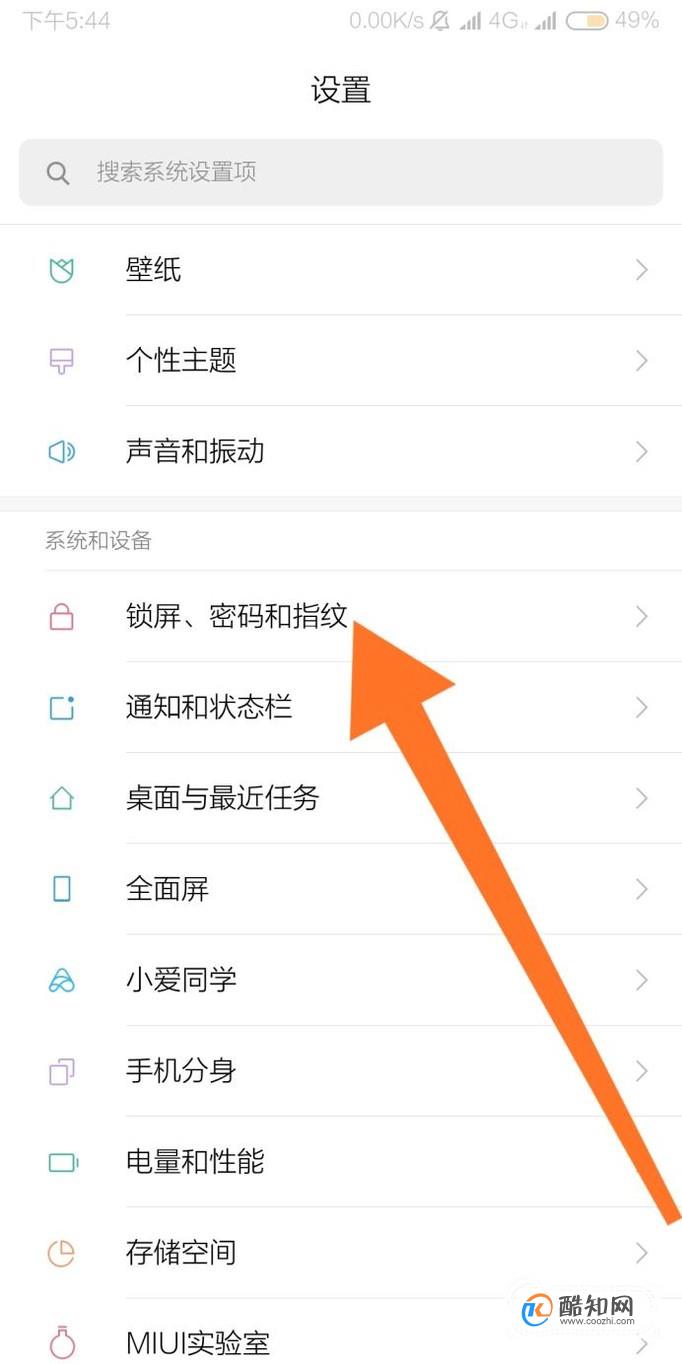Viewport: 682px width, 1364px height.
Task: Open 锁屏、密码和指纹 settings
Action: click(x=236, y=616)
